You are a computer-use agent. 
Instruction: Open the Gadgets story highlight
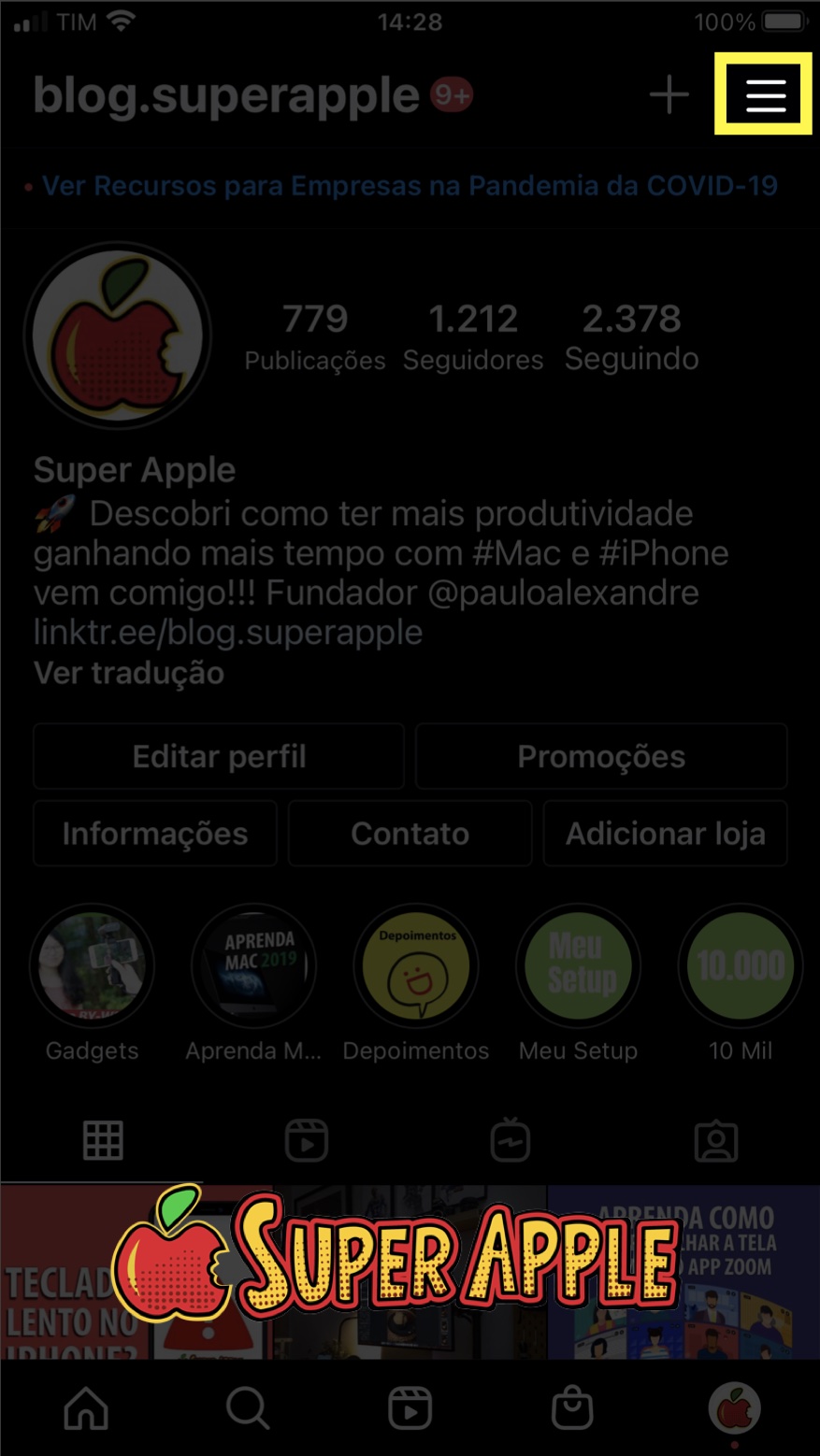pos(92,966)
